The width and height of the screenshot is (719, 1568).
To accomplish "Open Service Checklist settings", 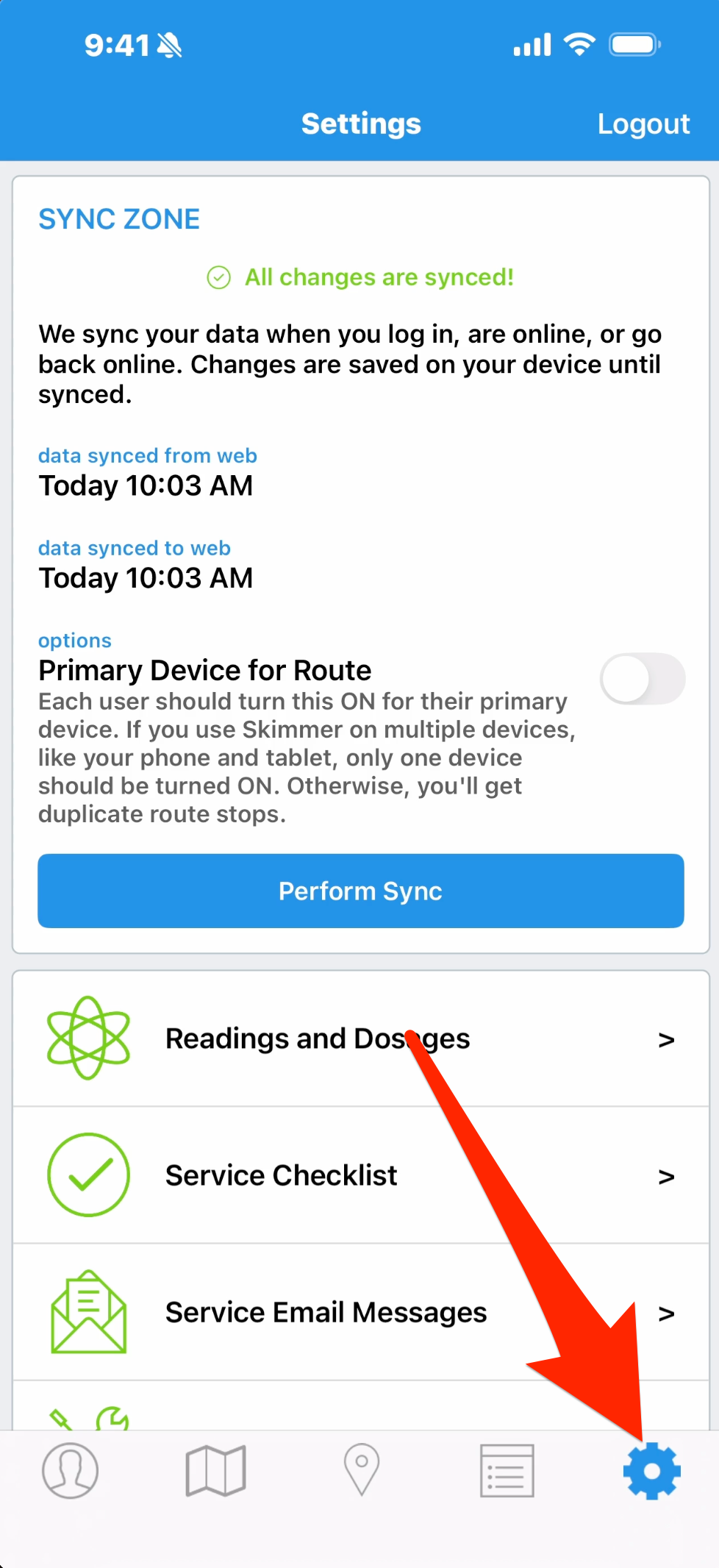I will click(360, 1175).
